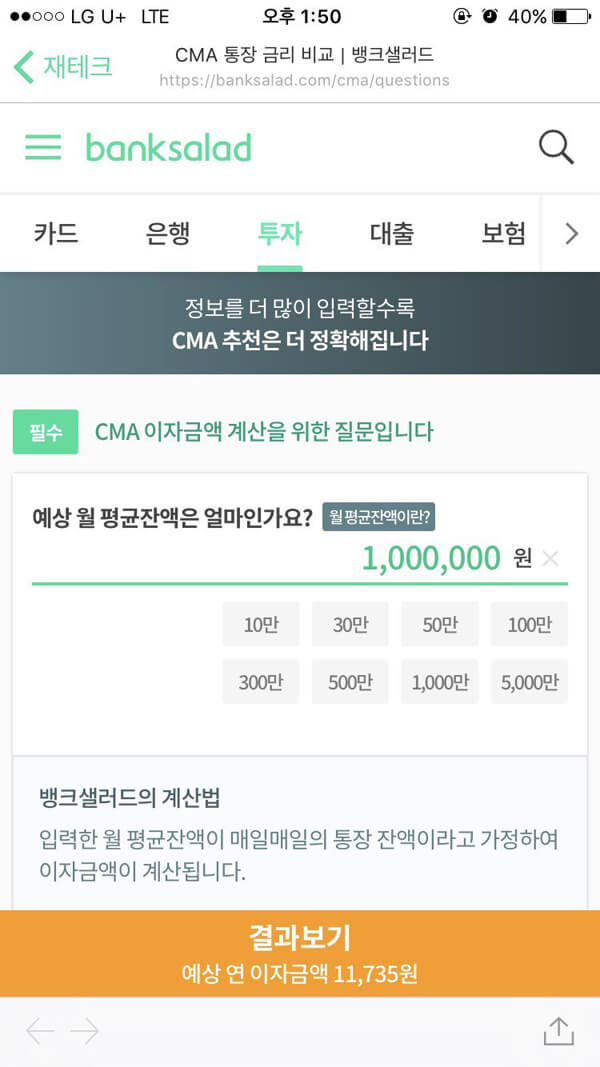This screenshot has width=600, height=1067.
Task: Go back to 재테크
Action: click(63, 67)
